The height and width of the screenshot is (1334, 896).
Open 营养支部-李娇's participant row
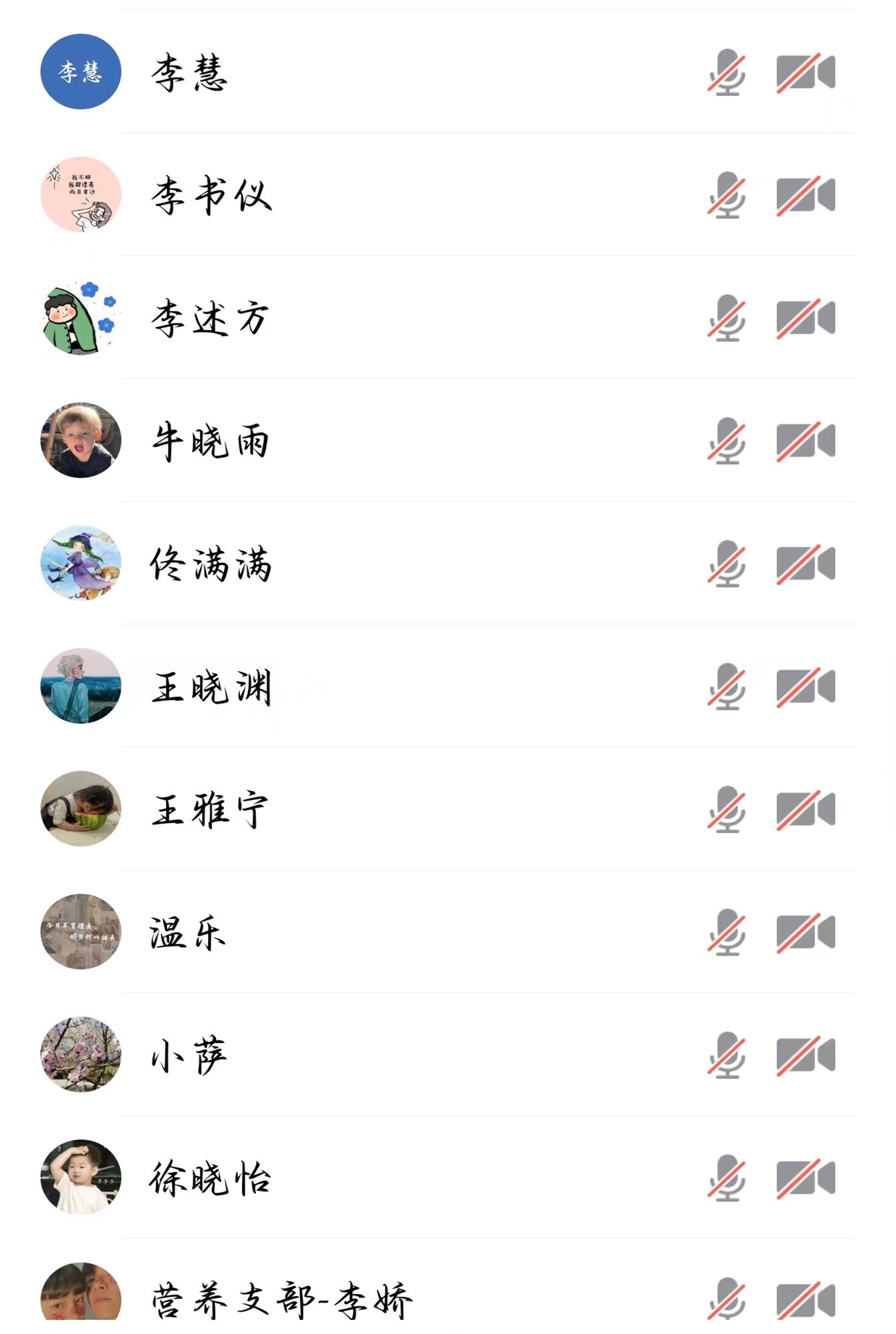pos(281,1299)
